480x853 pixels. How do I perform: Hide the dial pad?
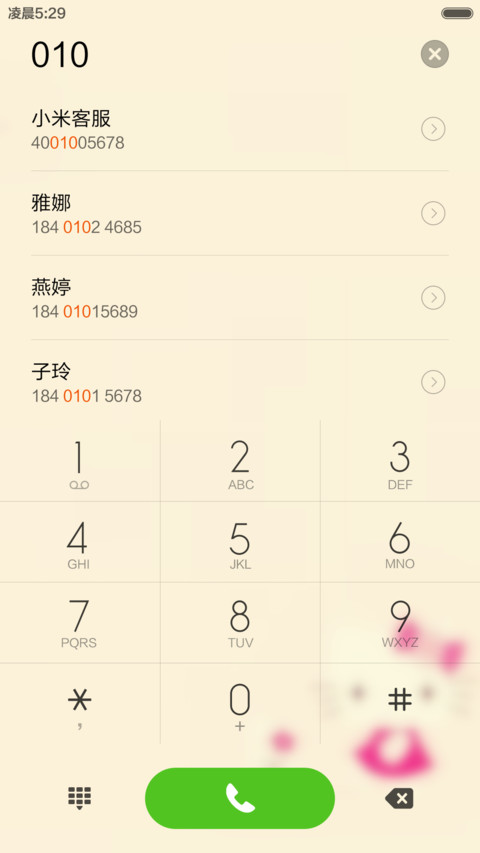point(79,798)
